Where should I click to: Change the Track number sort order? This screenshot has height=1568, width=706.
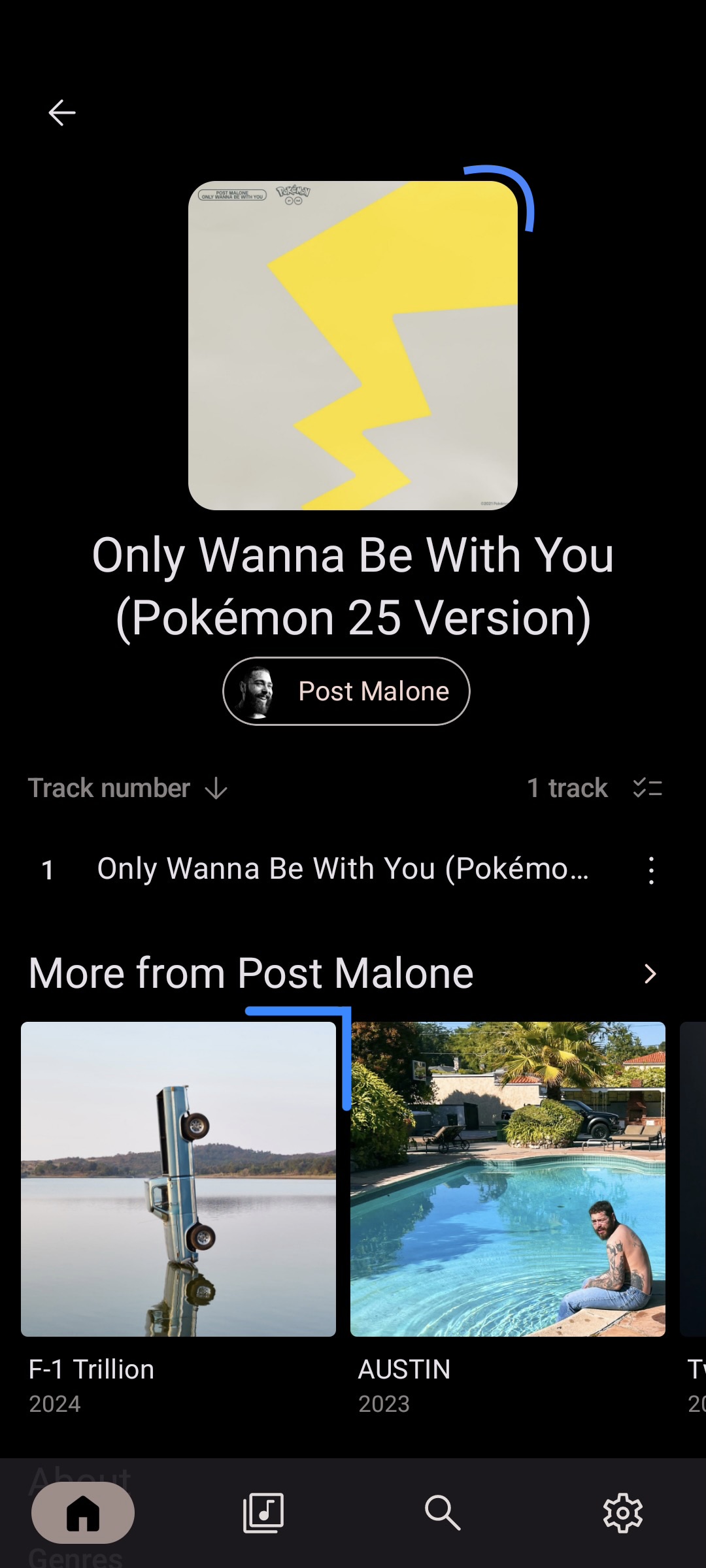point(128,789)
